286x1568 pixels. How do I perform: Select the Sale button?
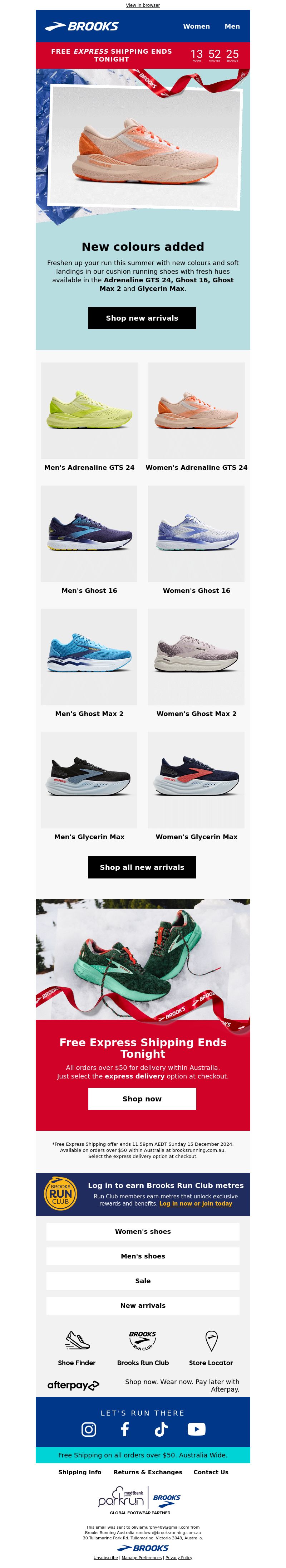[142, 1281]
